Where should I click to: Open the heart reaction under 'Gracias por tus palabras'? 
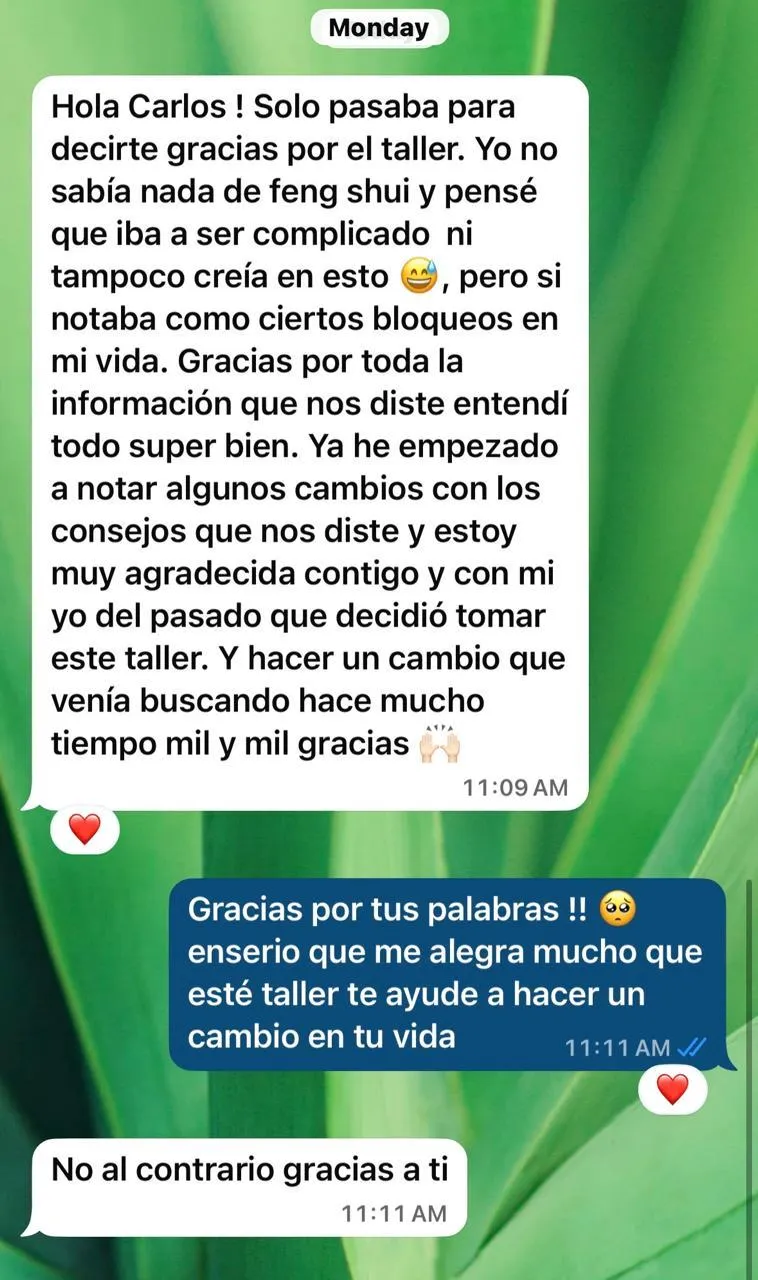tap(672, 1089)
